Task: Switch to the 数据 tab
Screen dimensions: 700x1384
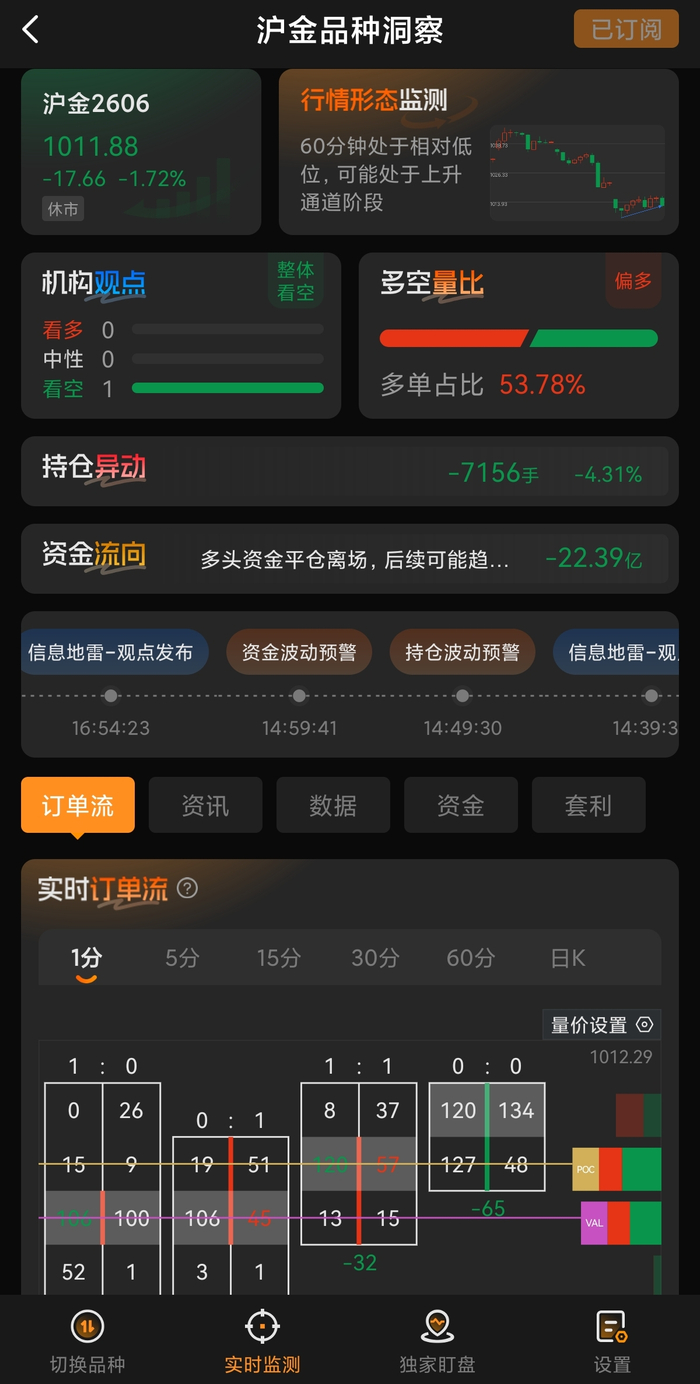Action: pos(333,805)
